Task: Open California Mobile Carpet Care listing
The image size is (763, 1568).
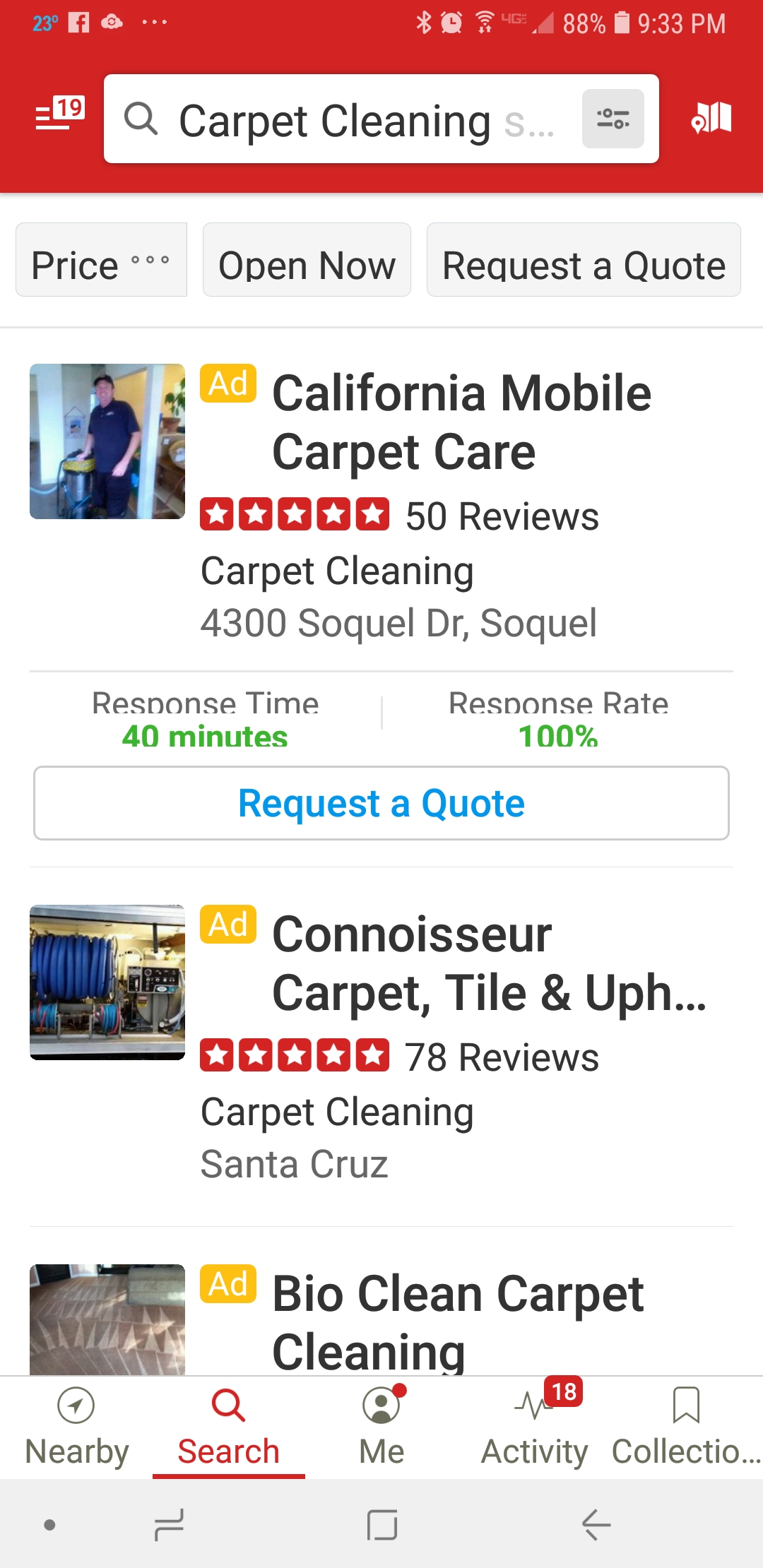Action: tap(461, 422)
